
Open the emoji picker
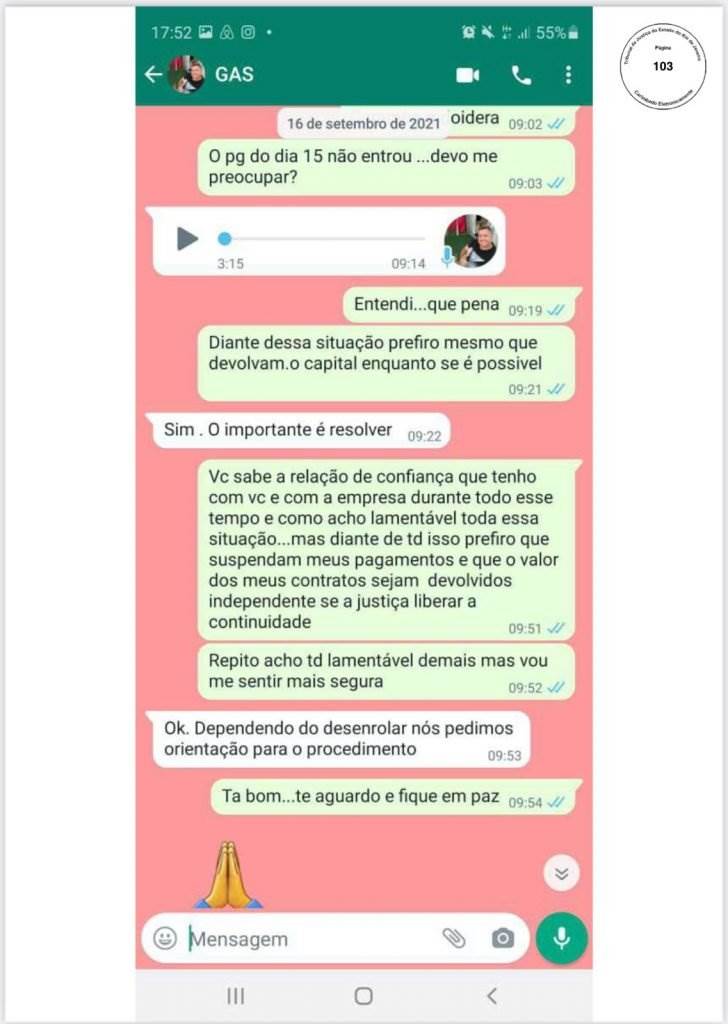point(165,938)
